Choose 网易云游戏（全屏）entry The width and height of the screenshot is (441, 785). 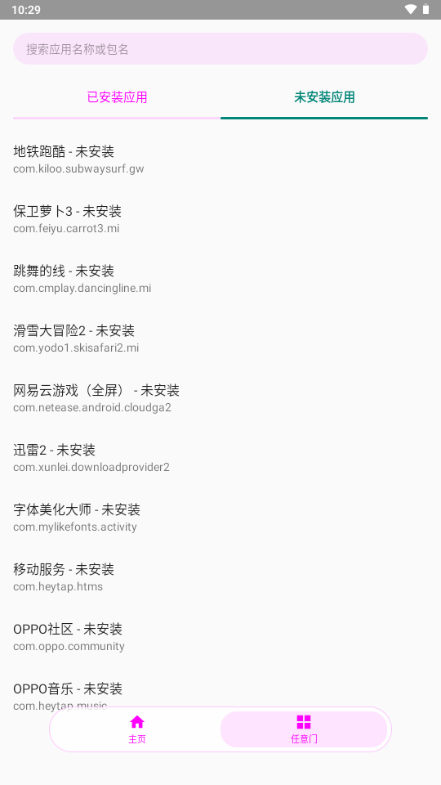(x=220, y=398)
